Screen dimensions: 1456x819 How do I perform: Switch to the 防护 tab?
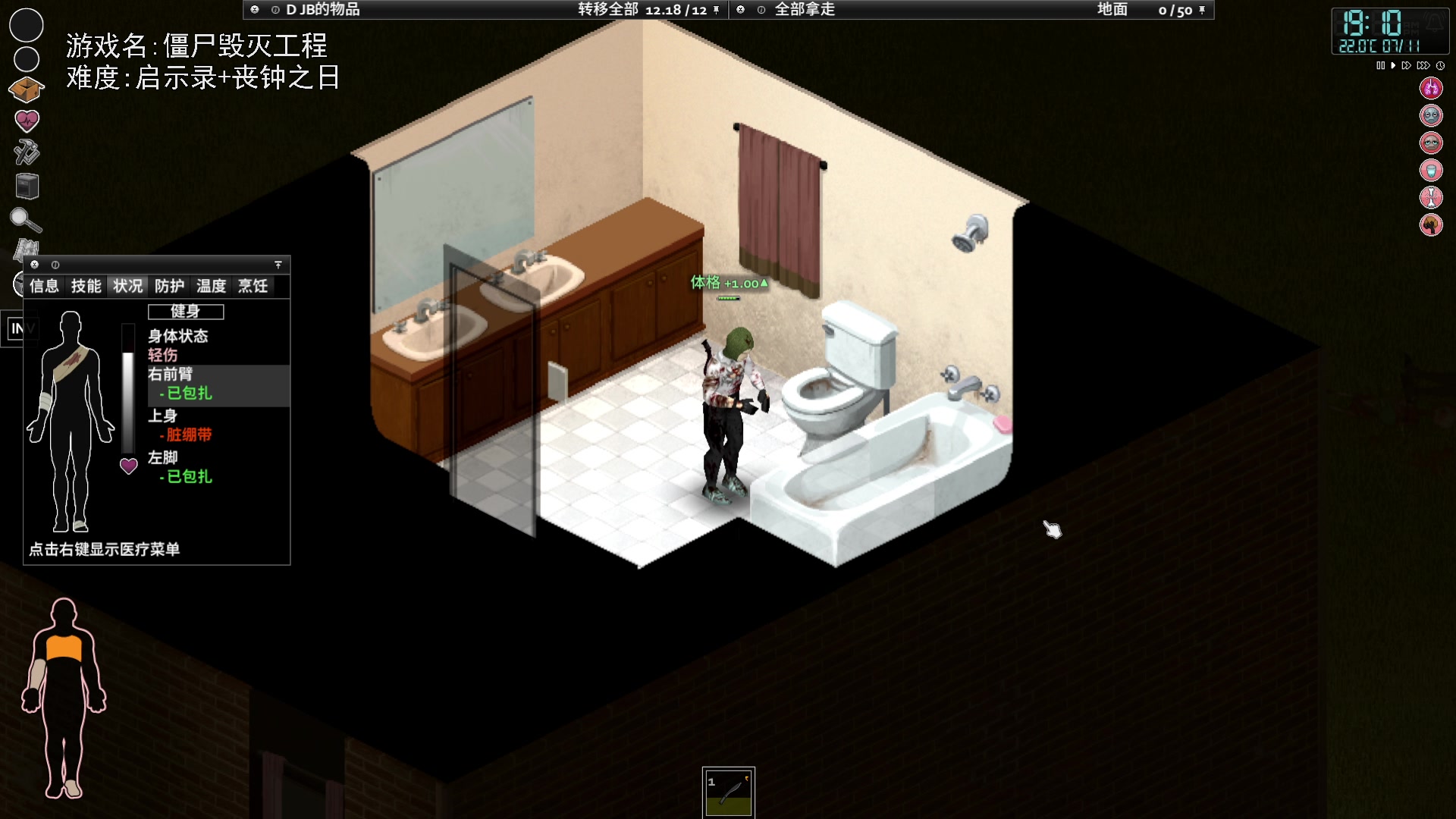pyautogui.click(x=169, y=286)
